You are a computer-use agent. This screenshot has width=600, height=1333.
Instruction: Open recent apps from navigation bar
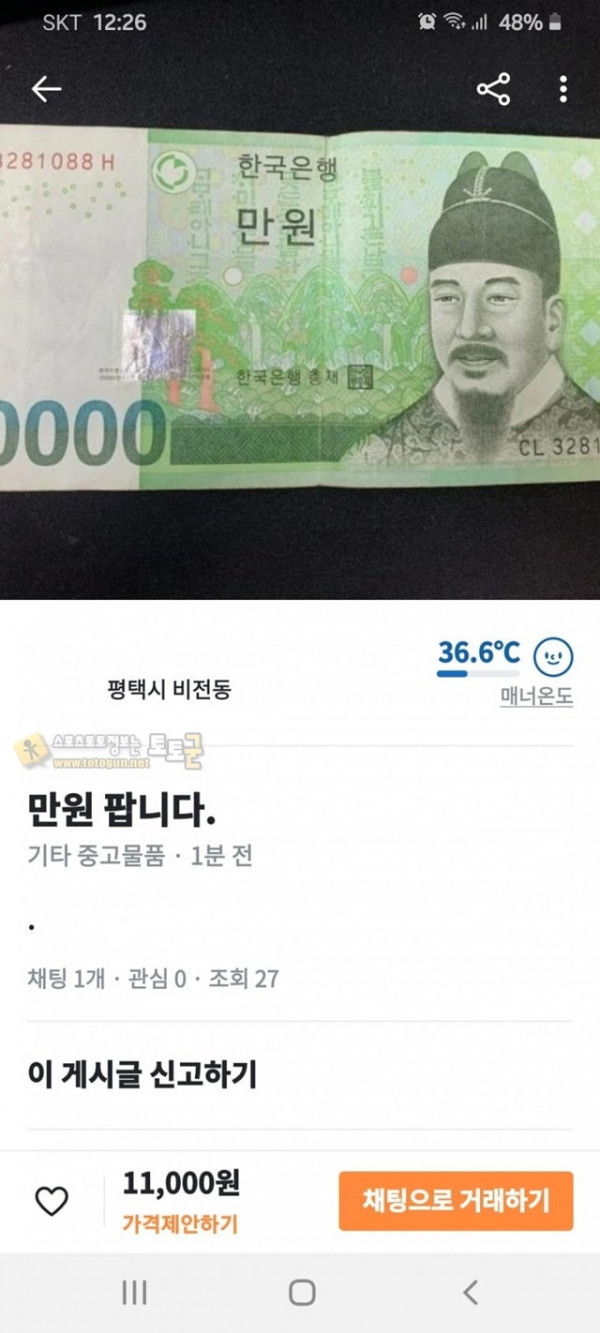(134, 1293)
